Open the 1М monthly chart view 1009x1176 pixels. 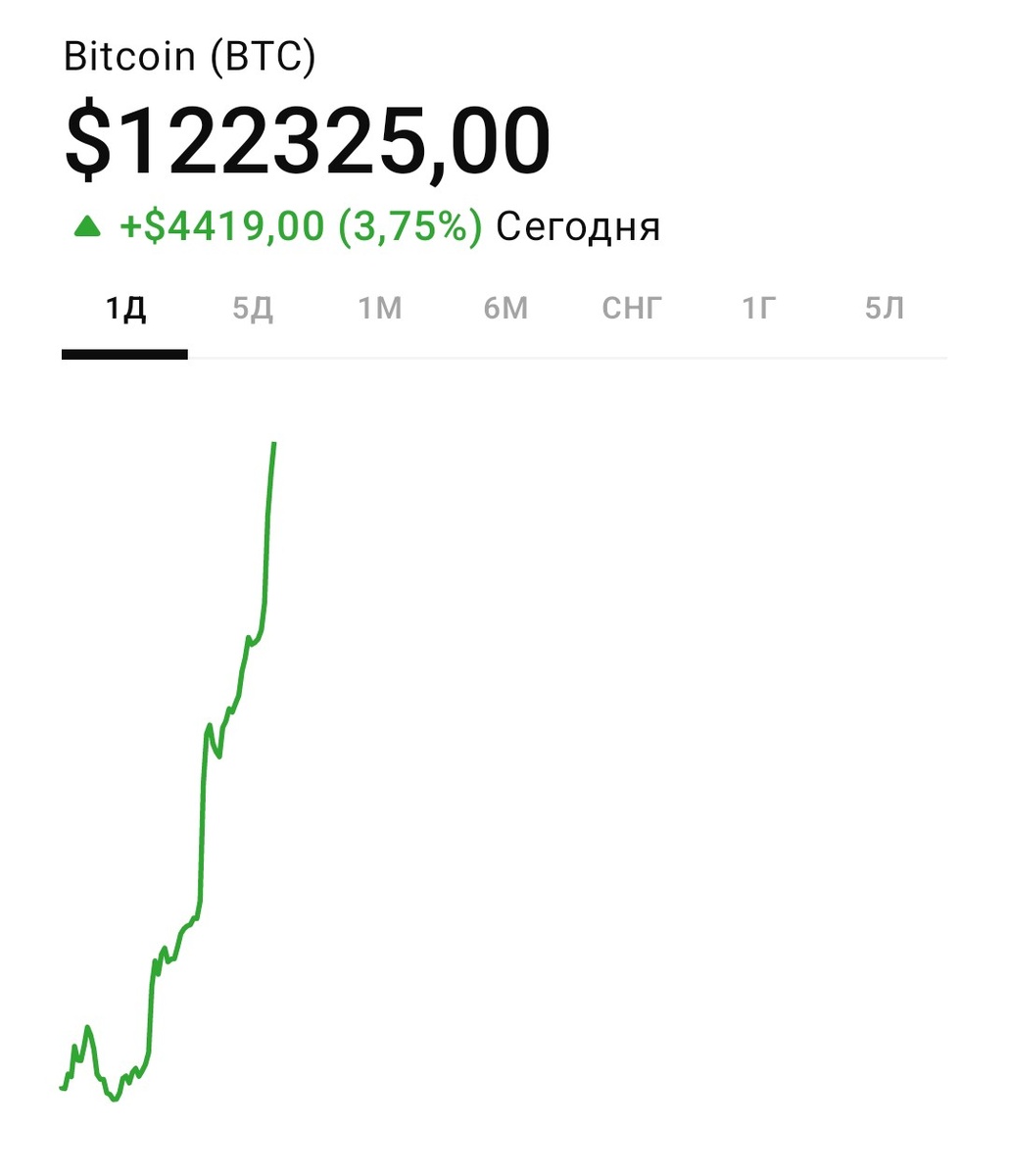(378, 309)
